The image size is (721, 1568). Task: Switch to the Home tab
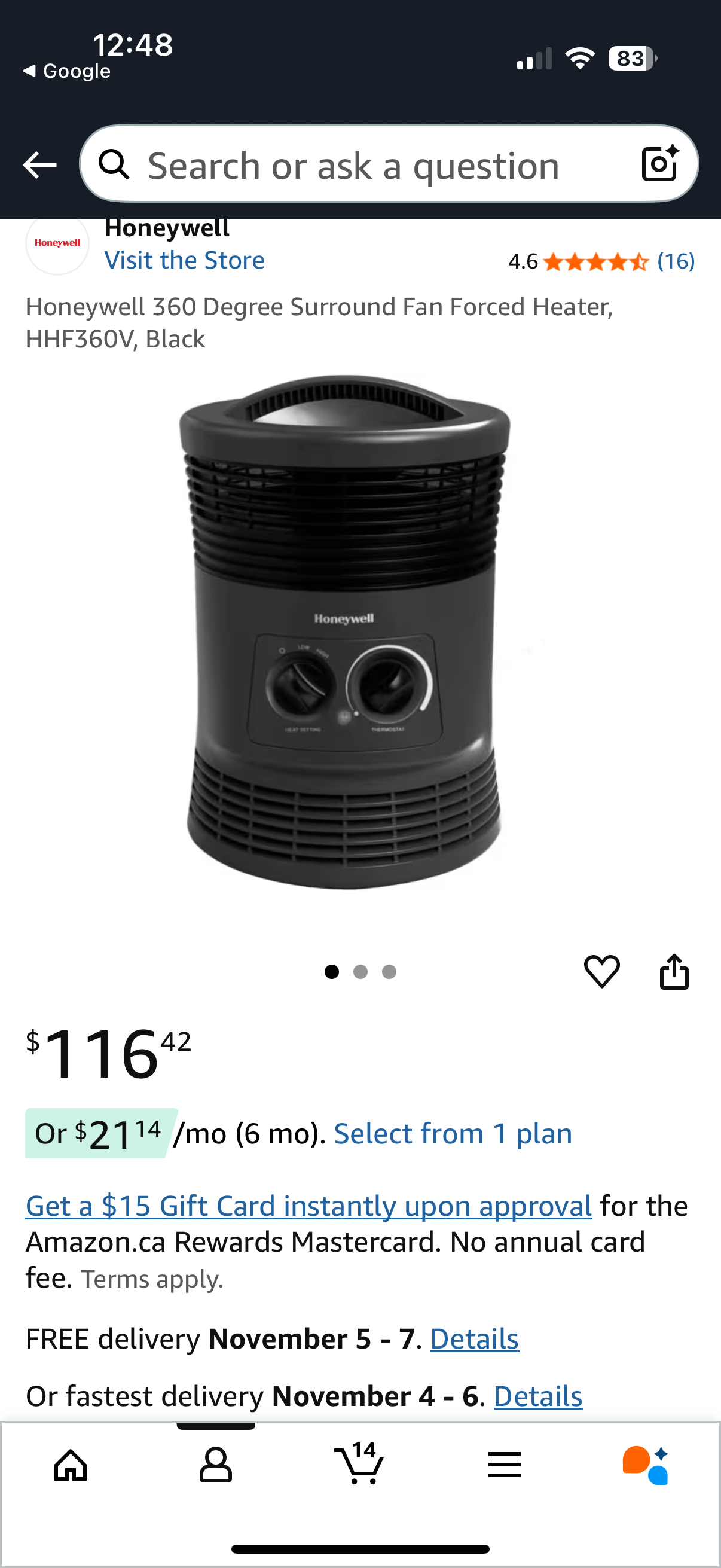(x=71, y=1465)
